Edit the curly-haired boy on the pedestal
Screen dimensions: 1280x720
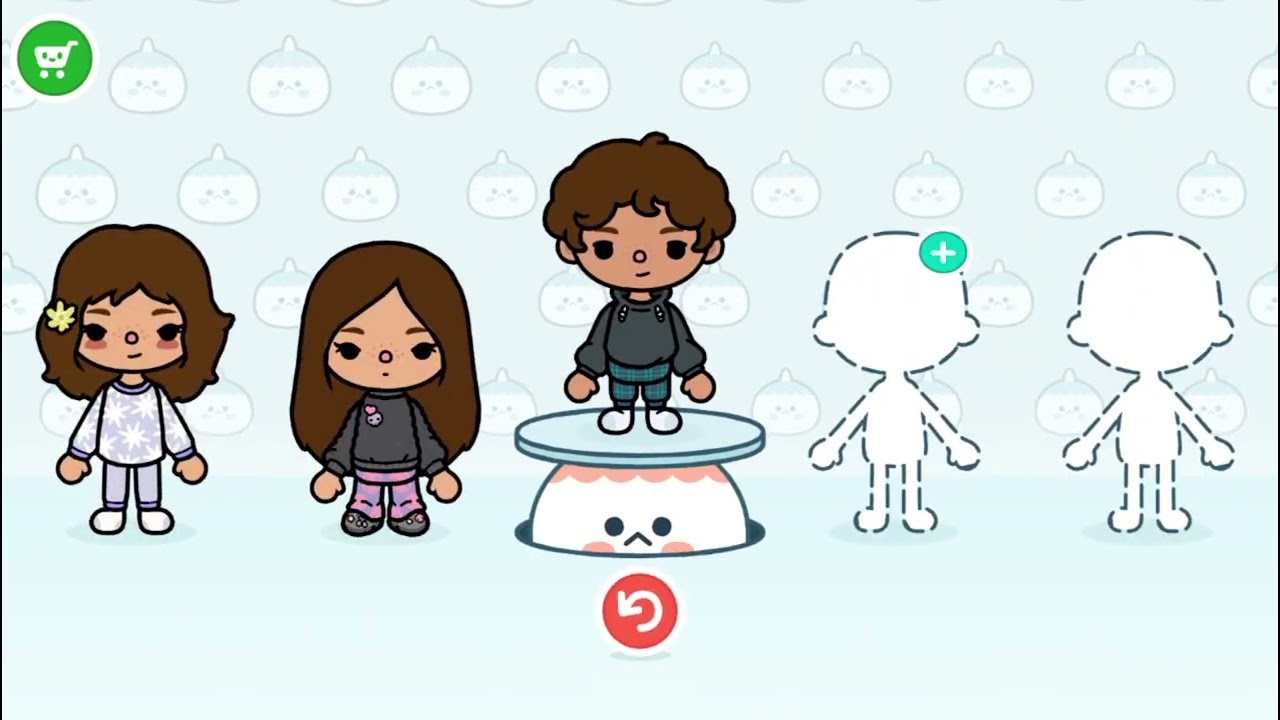click(639, 290)
